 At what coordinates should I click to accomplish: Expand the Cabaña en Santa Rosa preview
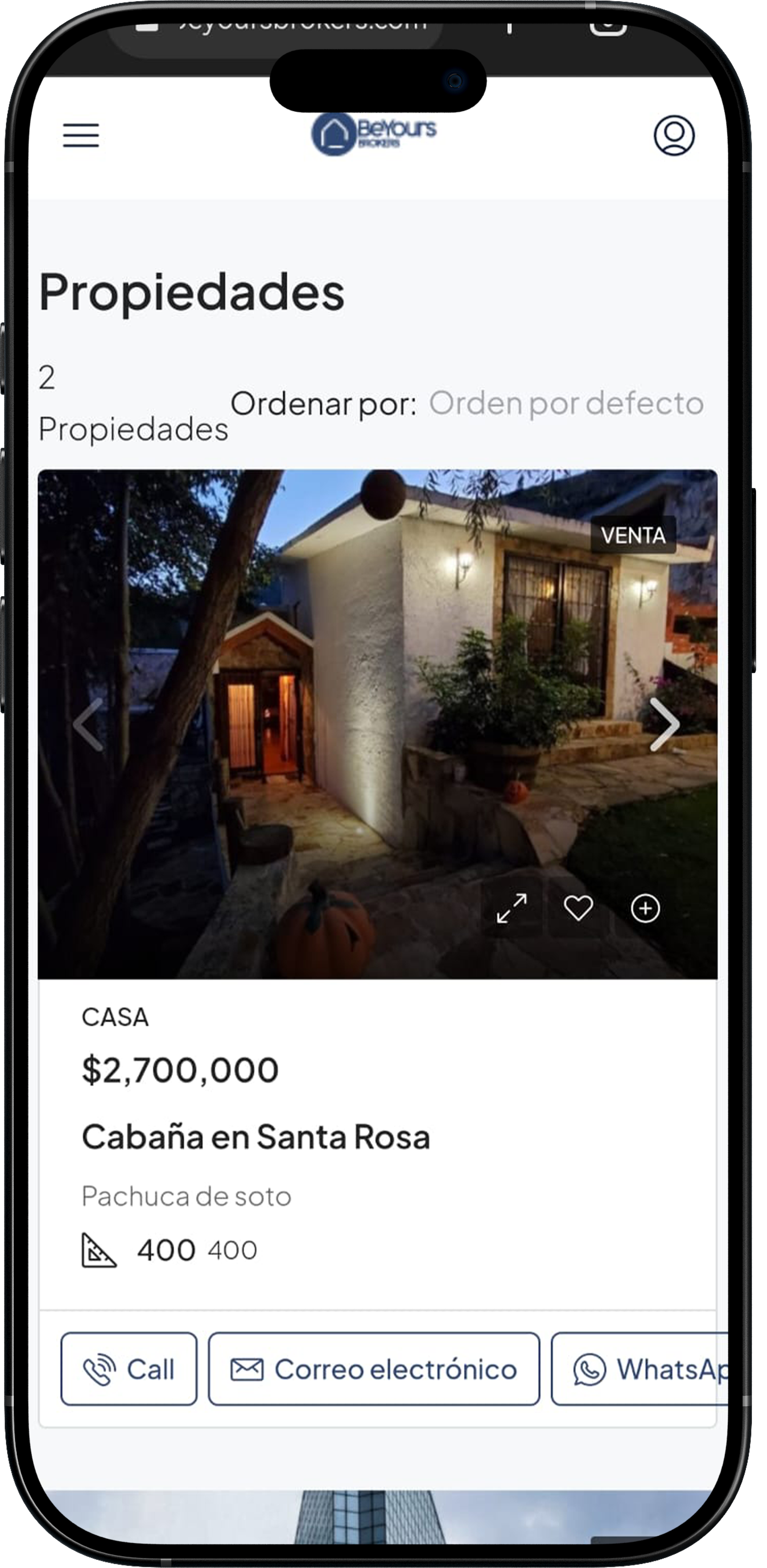coord(511,909)
